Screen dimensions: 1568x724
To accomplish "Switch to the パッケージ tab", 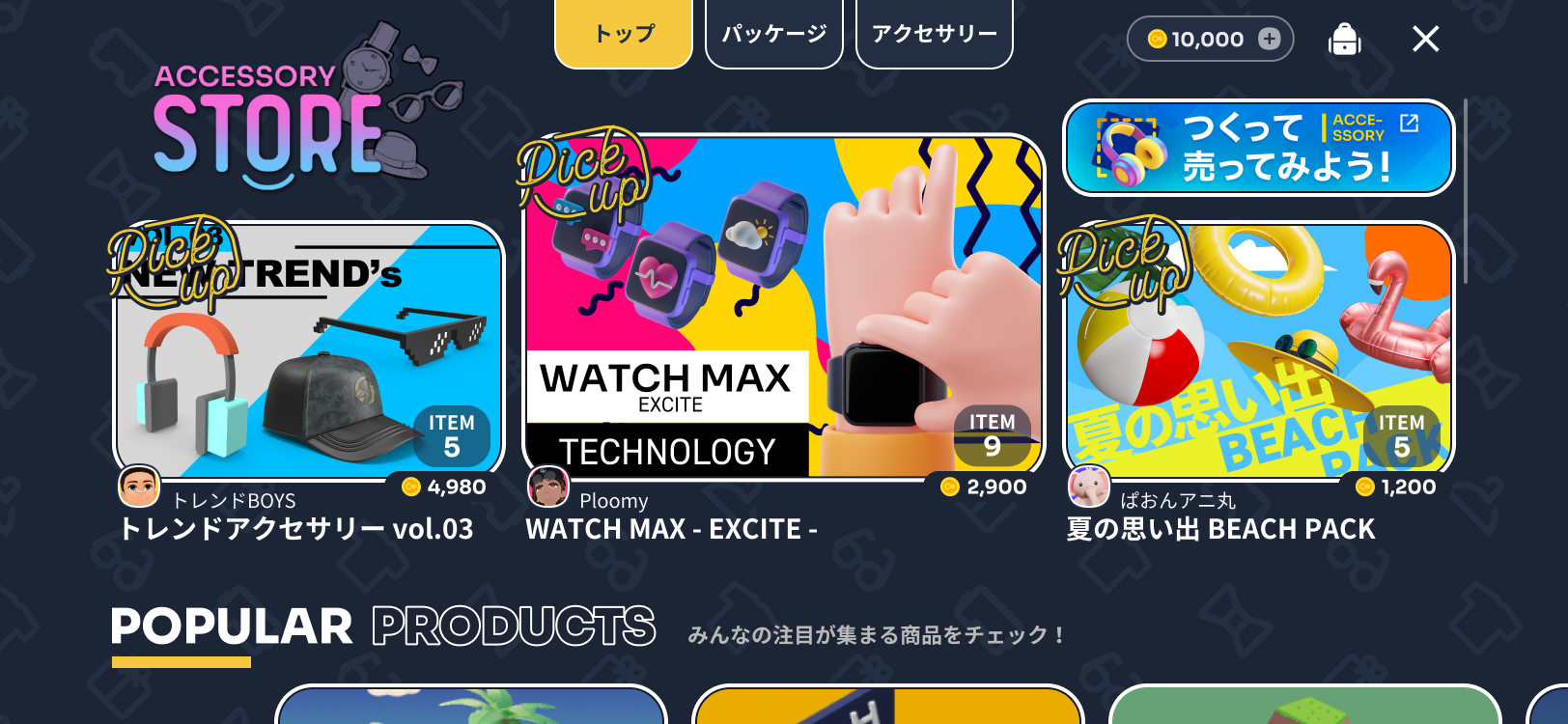I will click(774, 34).
